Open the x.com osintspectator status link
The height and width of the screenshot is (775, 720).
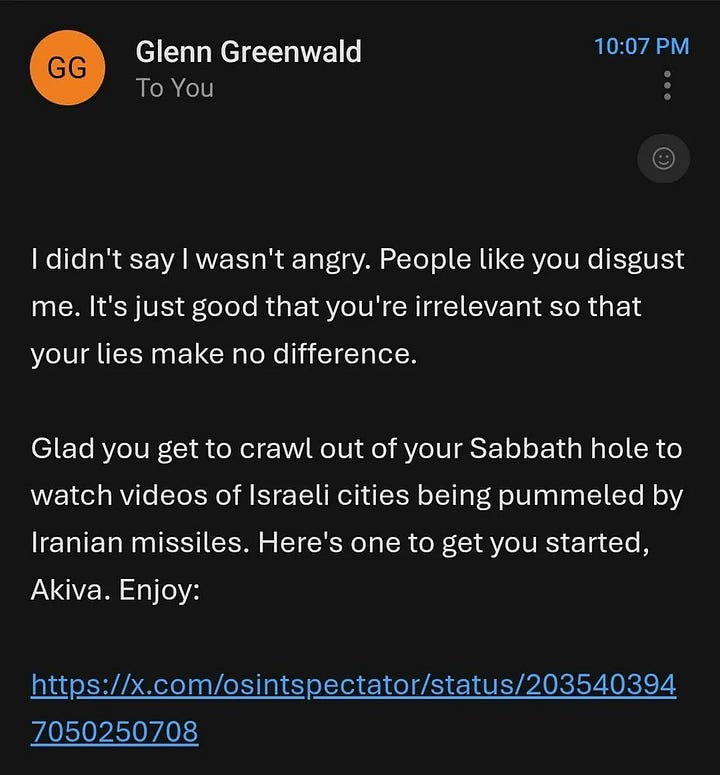point(353,708)
